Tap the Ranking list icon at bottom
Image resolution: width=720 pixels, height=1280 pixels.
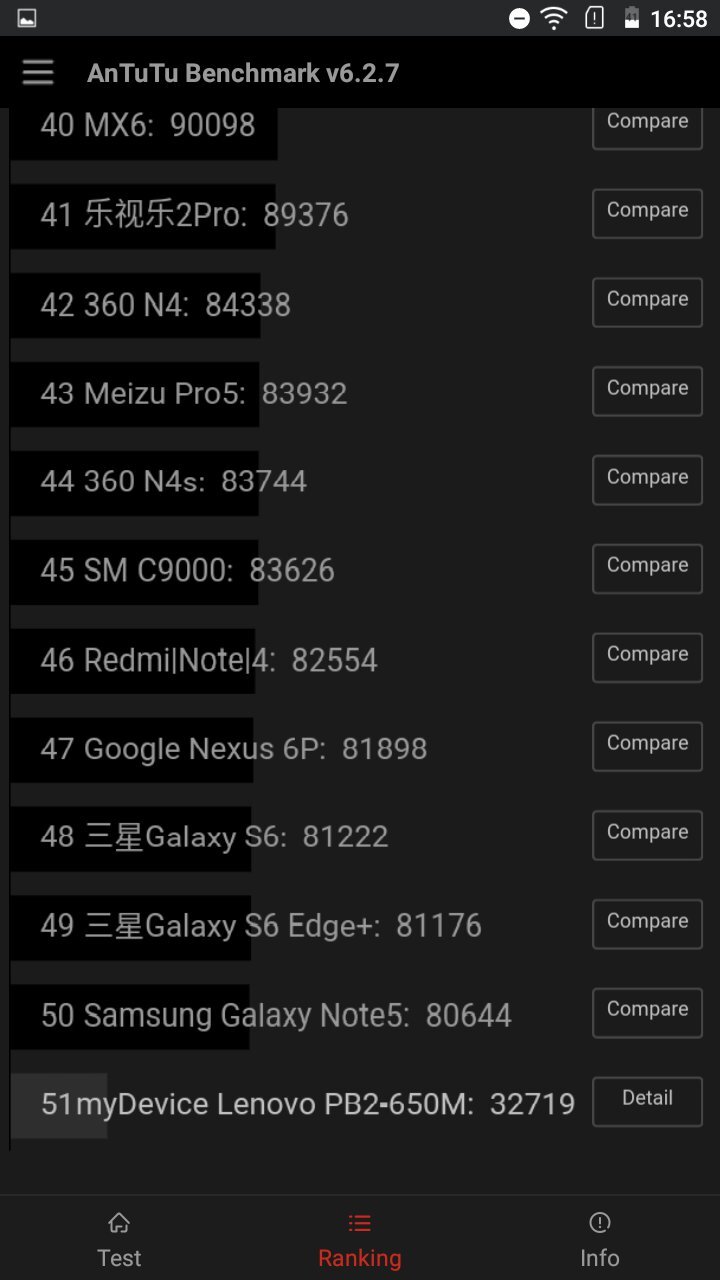point(359,1222)
